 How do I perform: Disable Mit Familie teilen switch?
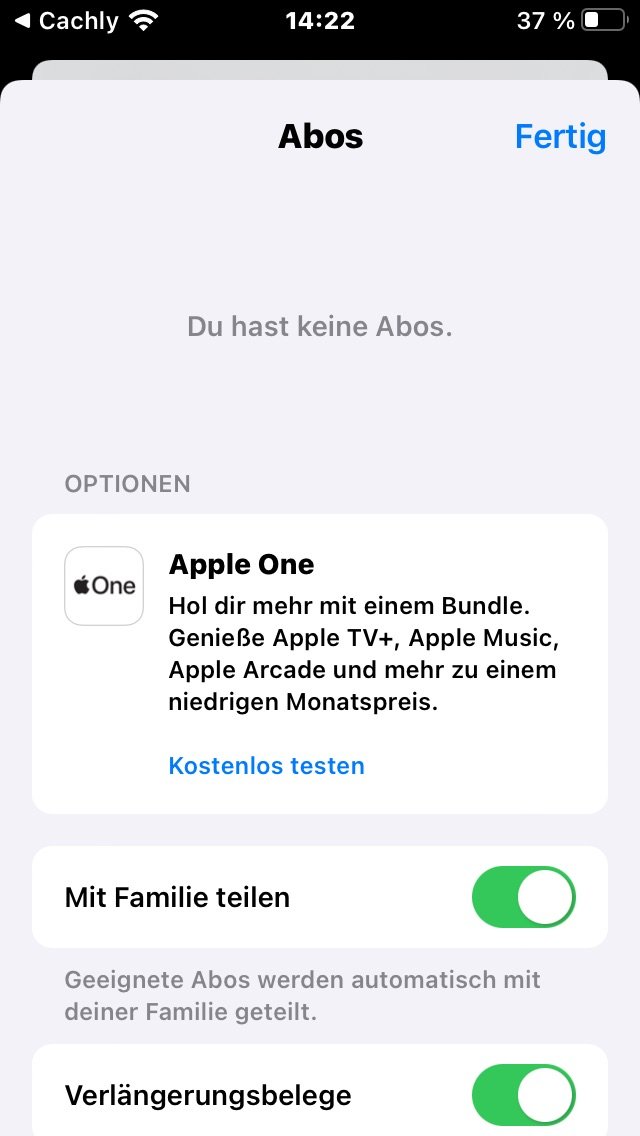pos(523,897)
